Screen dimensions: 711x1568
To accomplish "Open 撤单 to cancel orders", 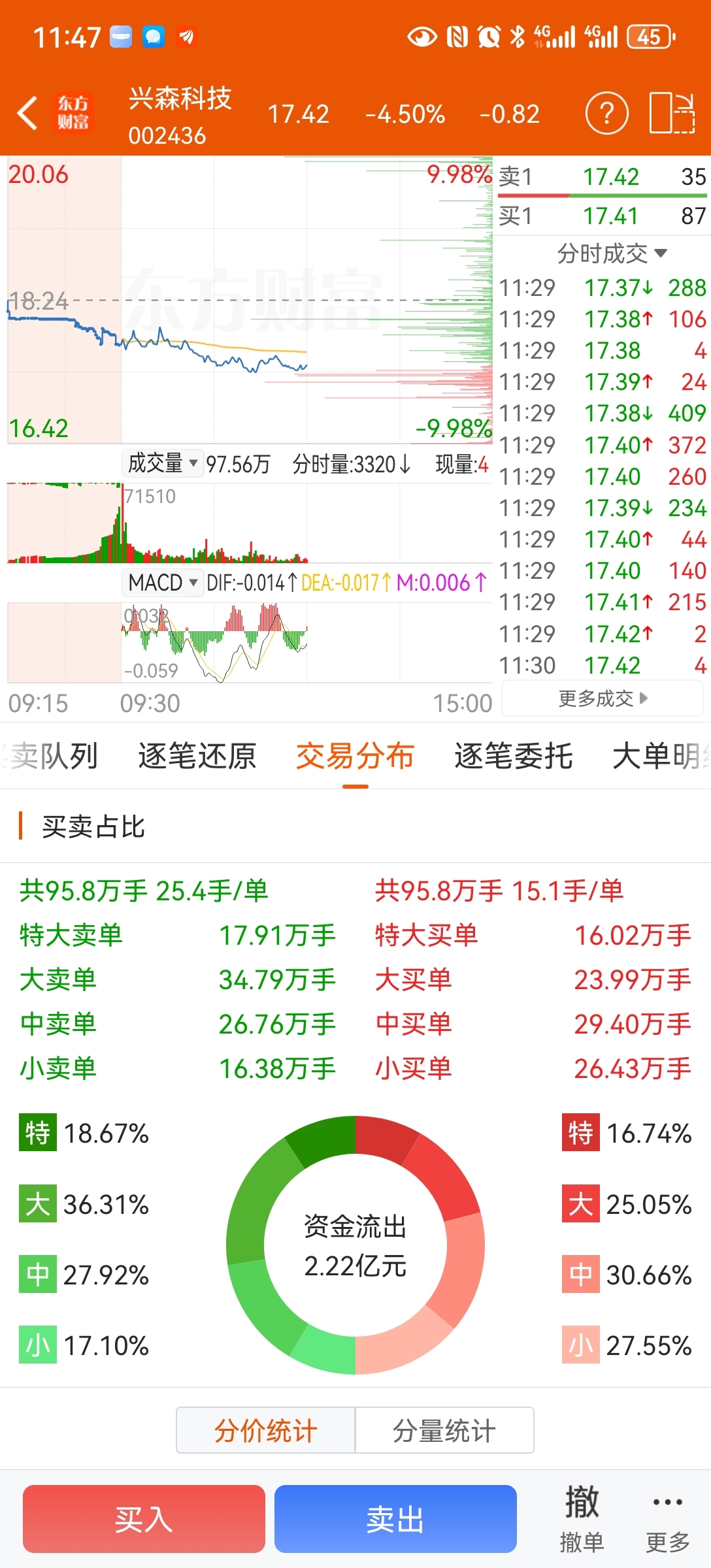I will tap(582, 1519).
